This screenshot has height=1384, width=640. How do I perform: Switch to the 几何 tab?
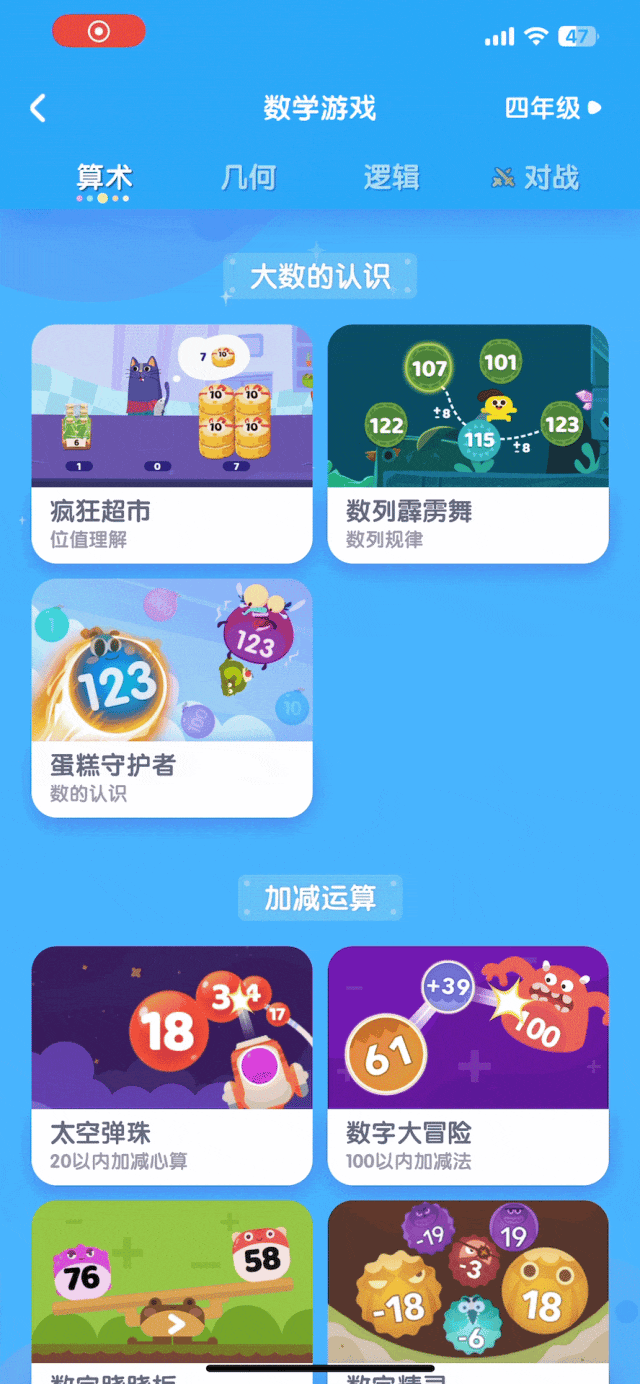coord(248,178)
